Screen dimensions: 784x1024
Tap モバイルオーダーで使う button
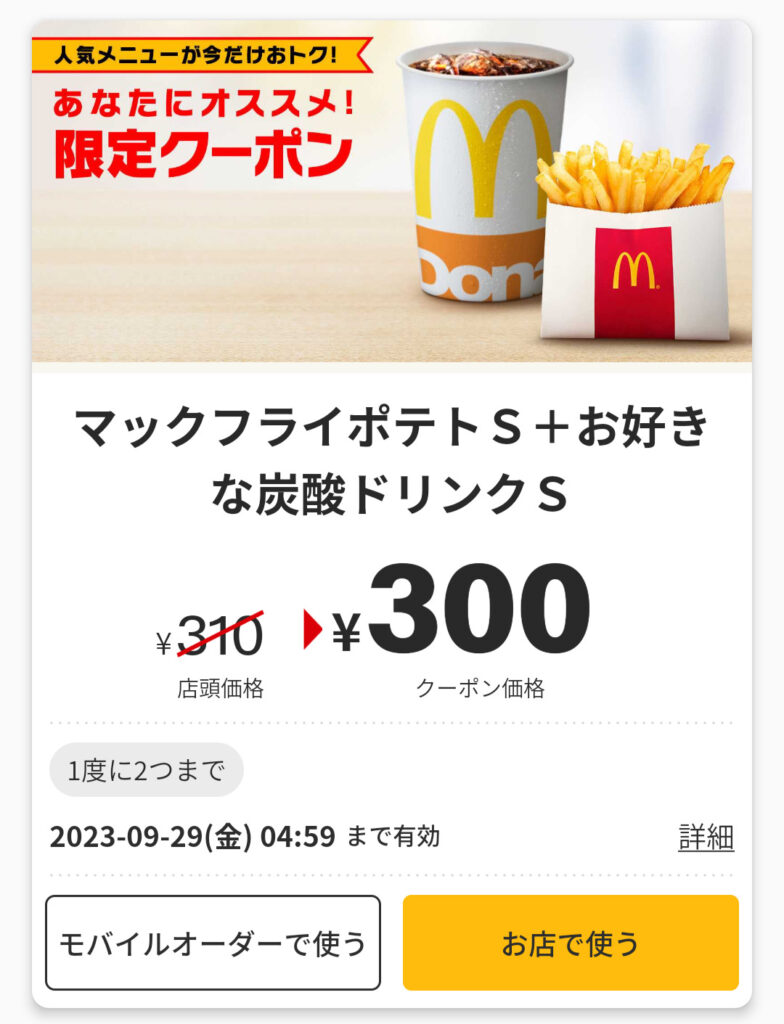coord(213,943)
